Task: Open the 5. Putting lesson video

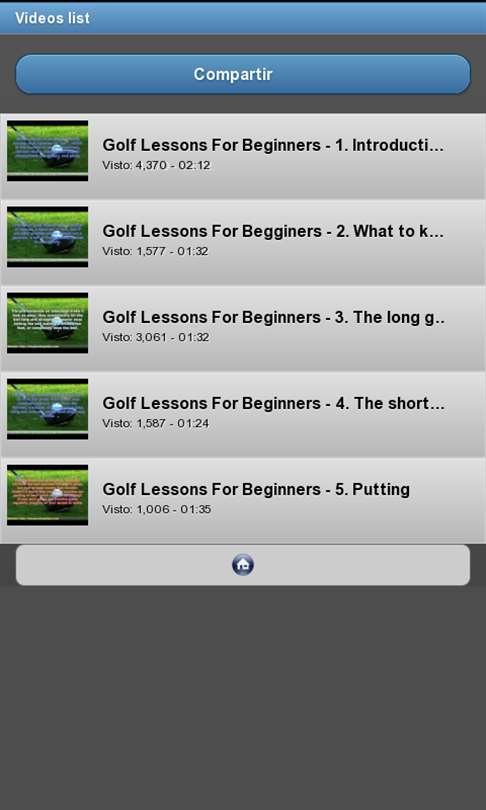Action: tap(243, 500)
